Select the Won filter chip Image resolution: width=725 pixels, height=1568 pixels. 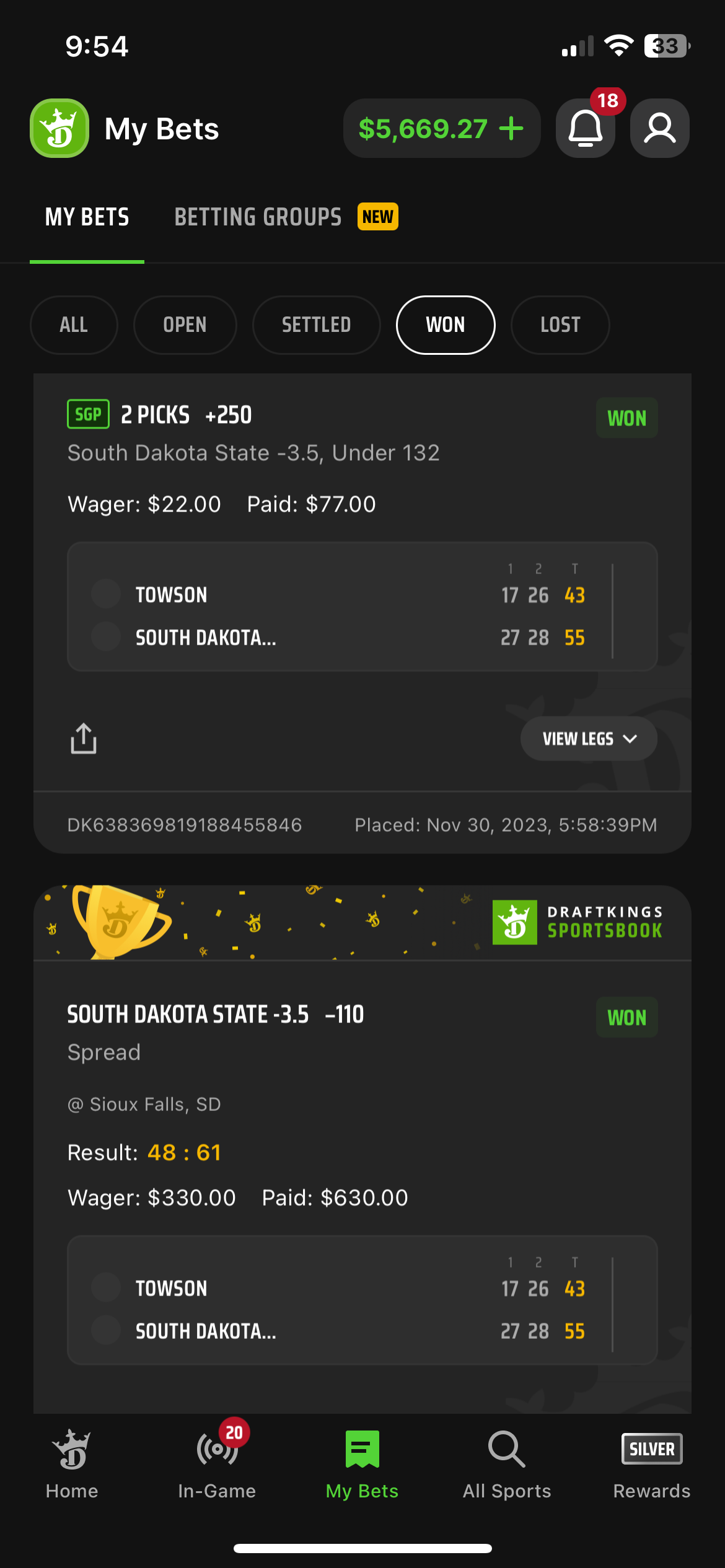point(446,324)
